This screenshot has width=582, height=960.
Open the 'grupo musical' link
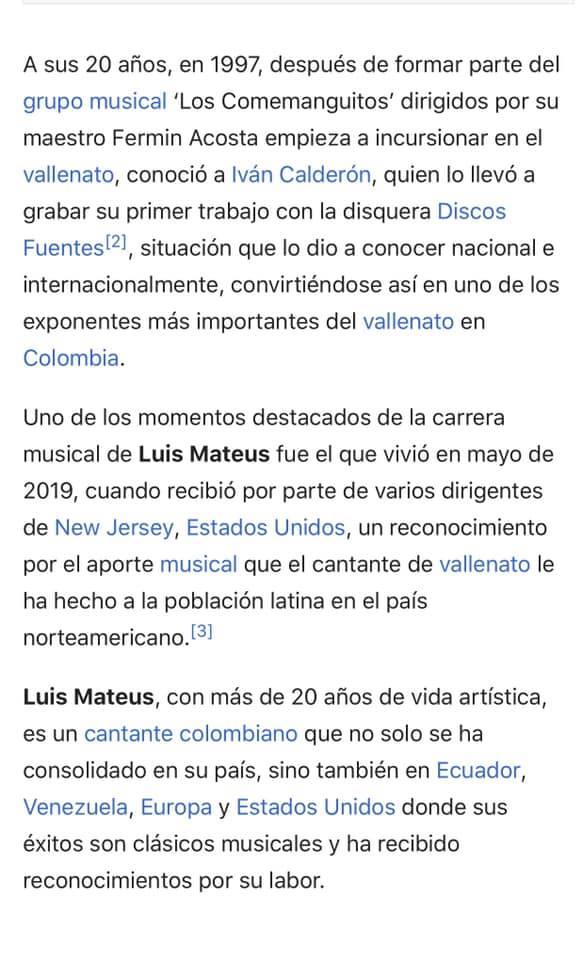[95, 102]
